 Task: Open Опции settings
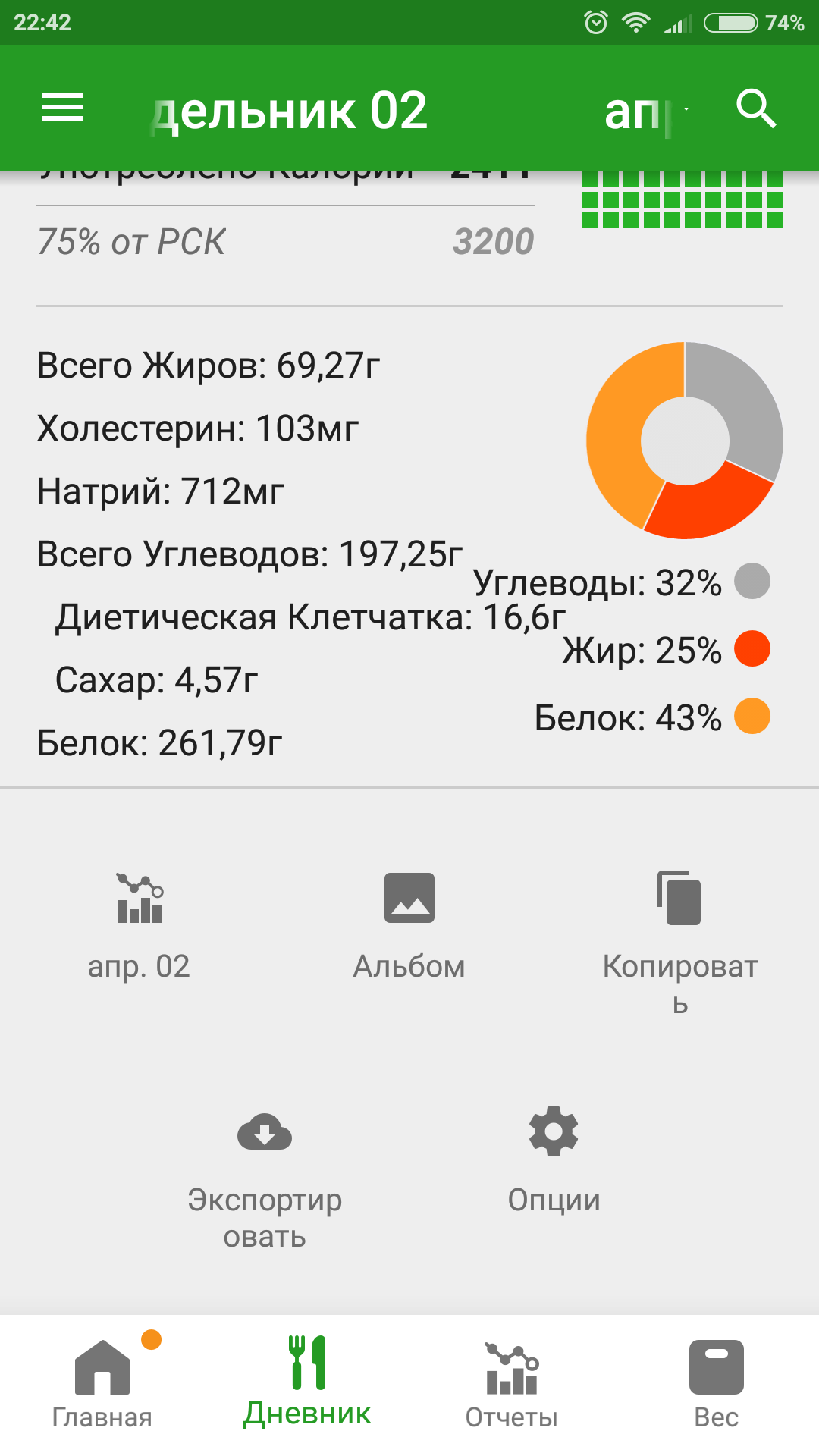pos(554,1160)
